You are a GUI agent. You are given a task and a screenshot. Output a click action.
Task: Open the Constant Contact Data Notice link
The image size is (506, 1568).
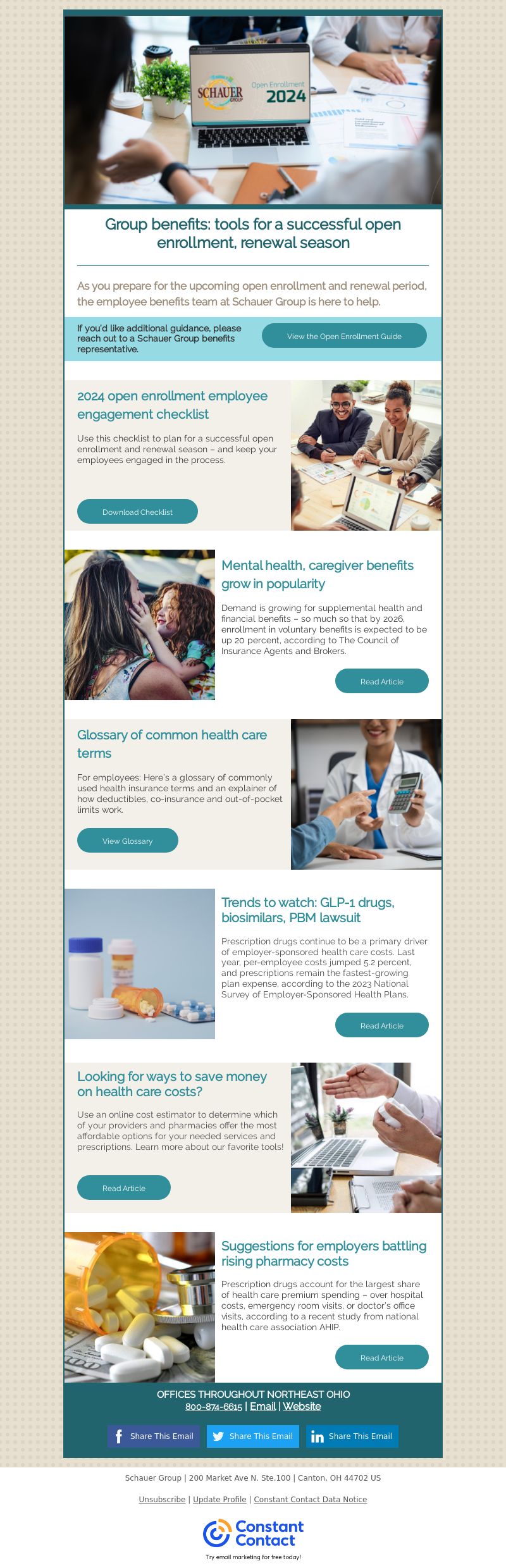tap(310, 1500)
